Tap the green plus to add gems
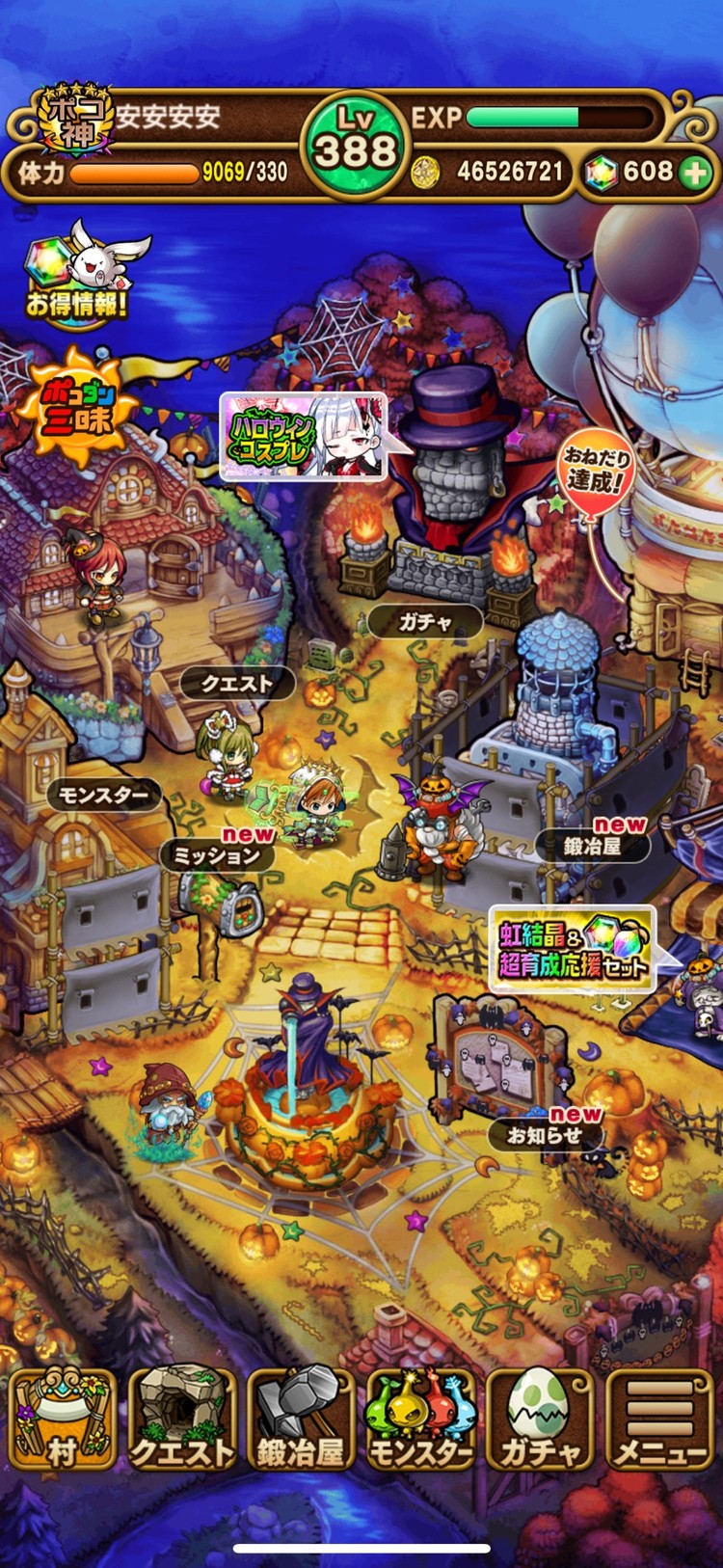Image resolution: width=723 pixels, height=1568 pixels. point(694,173)
